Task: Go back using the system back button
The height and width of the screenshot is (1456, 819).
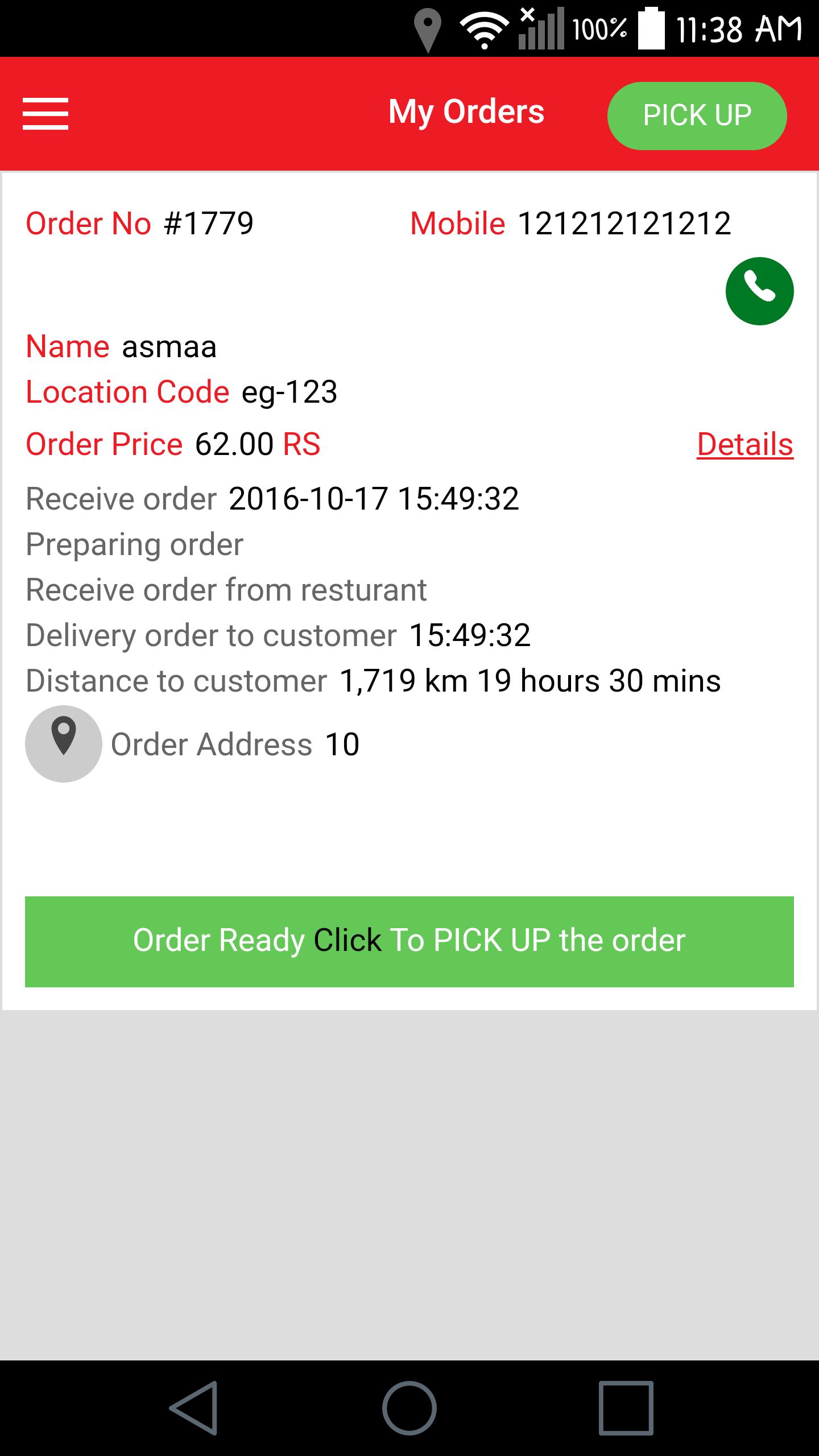Action: (x=195, y=1408)
